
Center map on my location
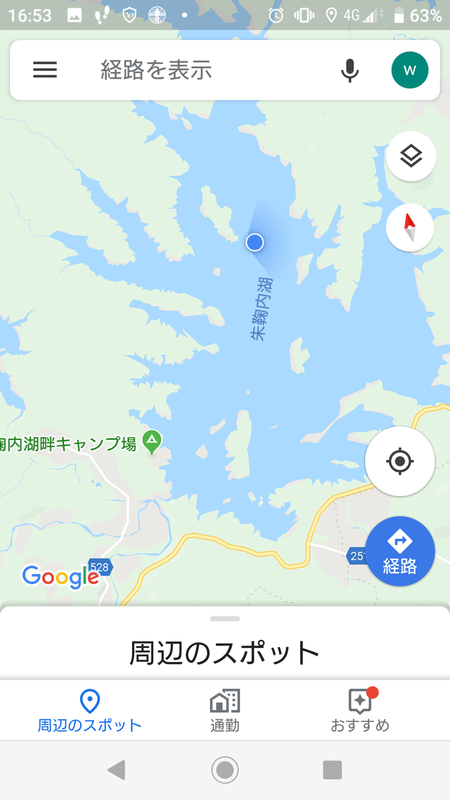pyautogui.click(x=400, y=461)
